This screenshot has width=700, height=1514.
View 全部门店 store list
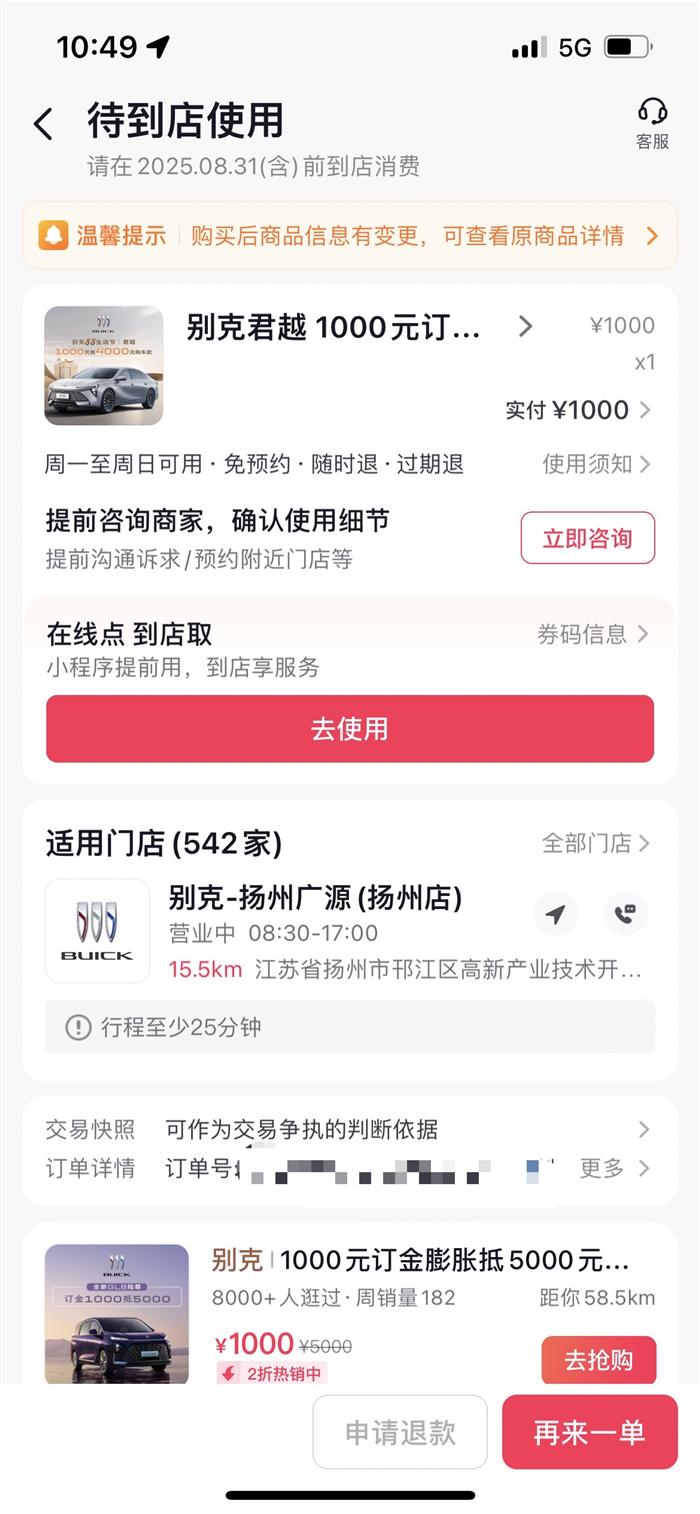pyautogui.click(x=596, y=843)
